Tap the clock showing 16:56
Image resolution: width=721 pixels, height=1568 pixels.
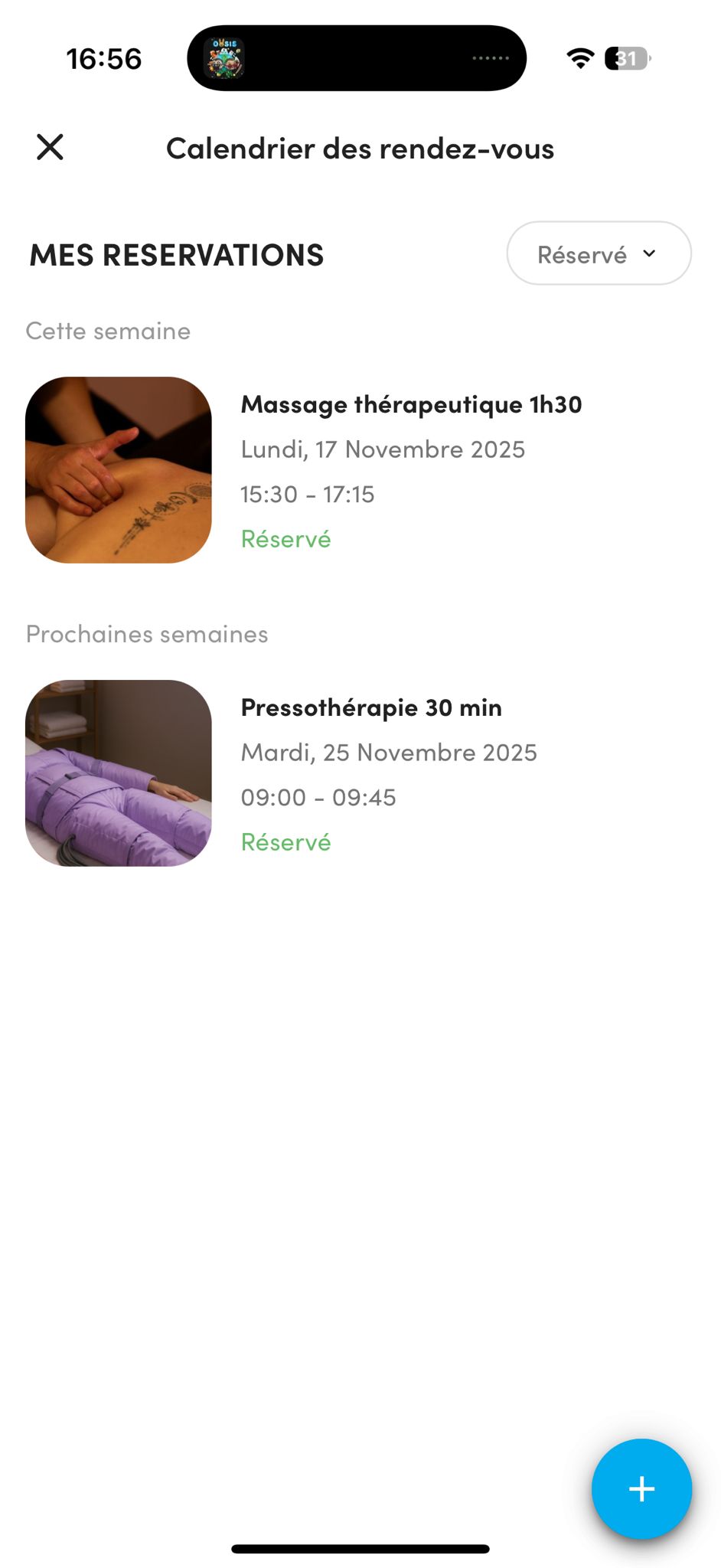click(103, 57)
